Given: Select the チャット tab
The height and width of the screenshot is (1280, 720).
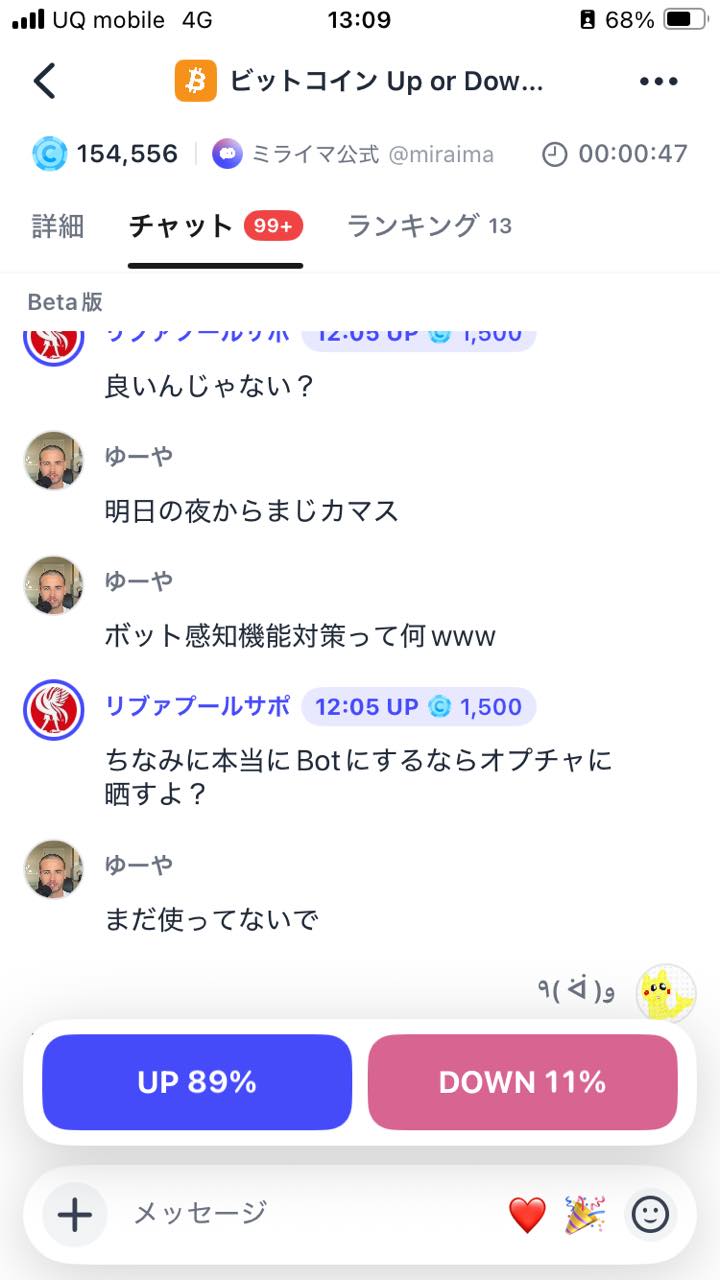Looking at the screenshot, I should click(x=215, y=227).
